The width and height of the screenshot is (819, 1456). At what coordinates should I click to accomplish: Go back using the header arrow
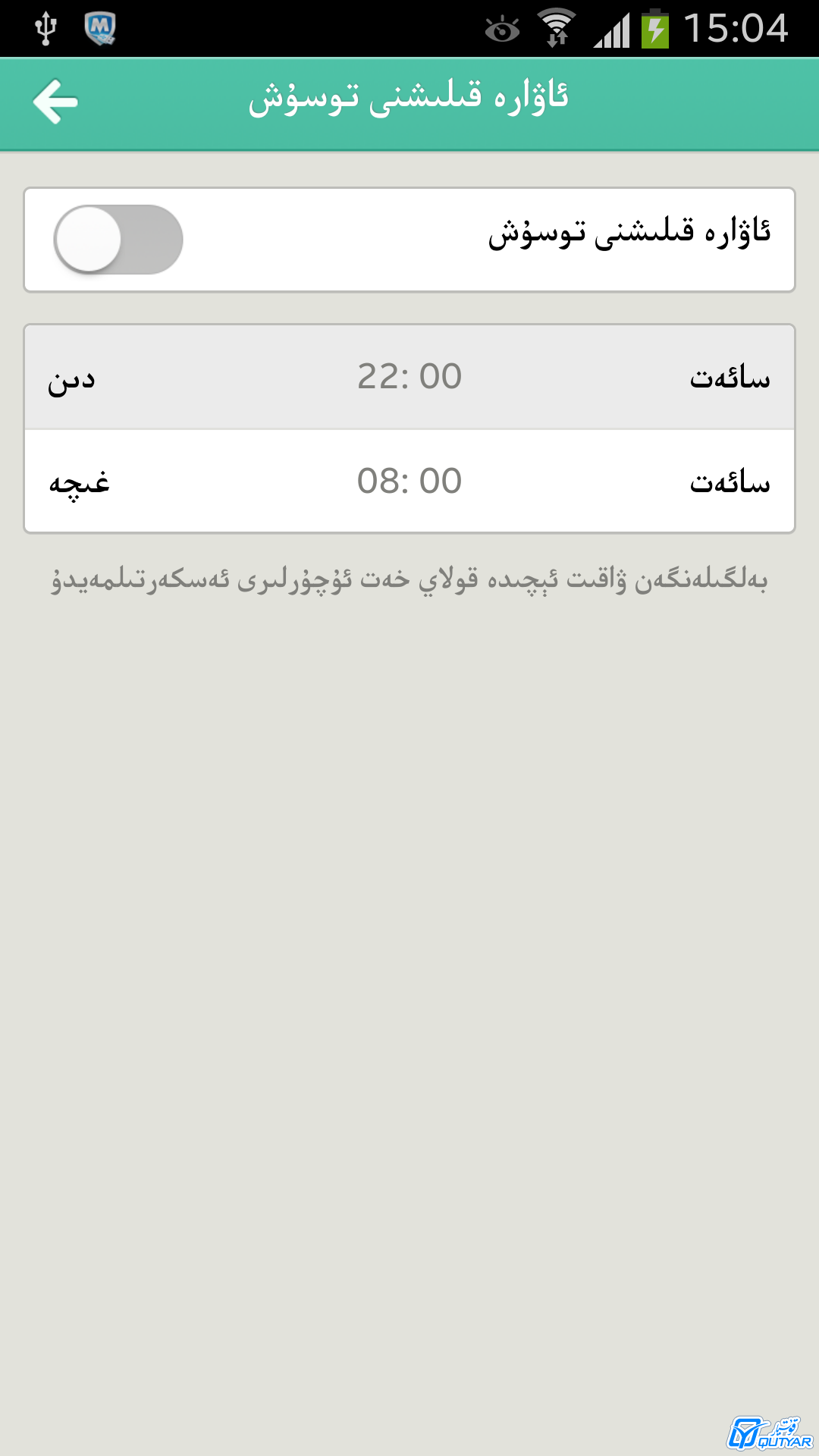coord(55,101)
